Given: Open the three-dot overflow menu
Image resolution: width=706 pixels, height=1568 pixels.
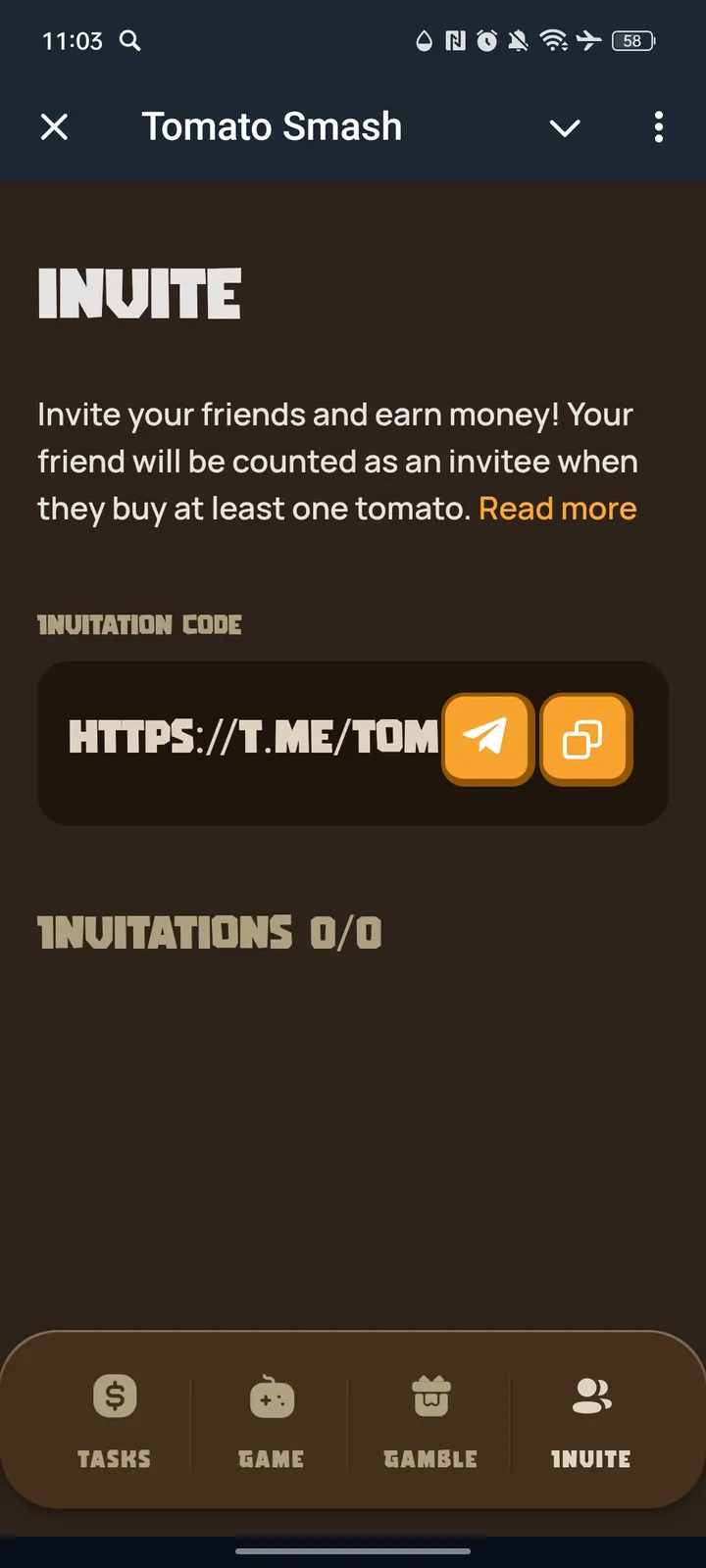Looking at the screenshot, I should 658,127.
